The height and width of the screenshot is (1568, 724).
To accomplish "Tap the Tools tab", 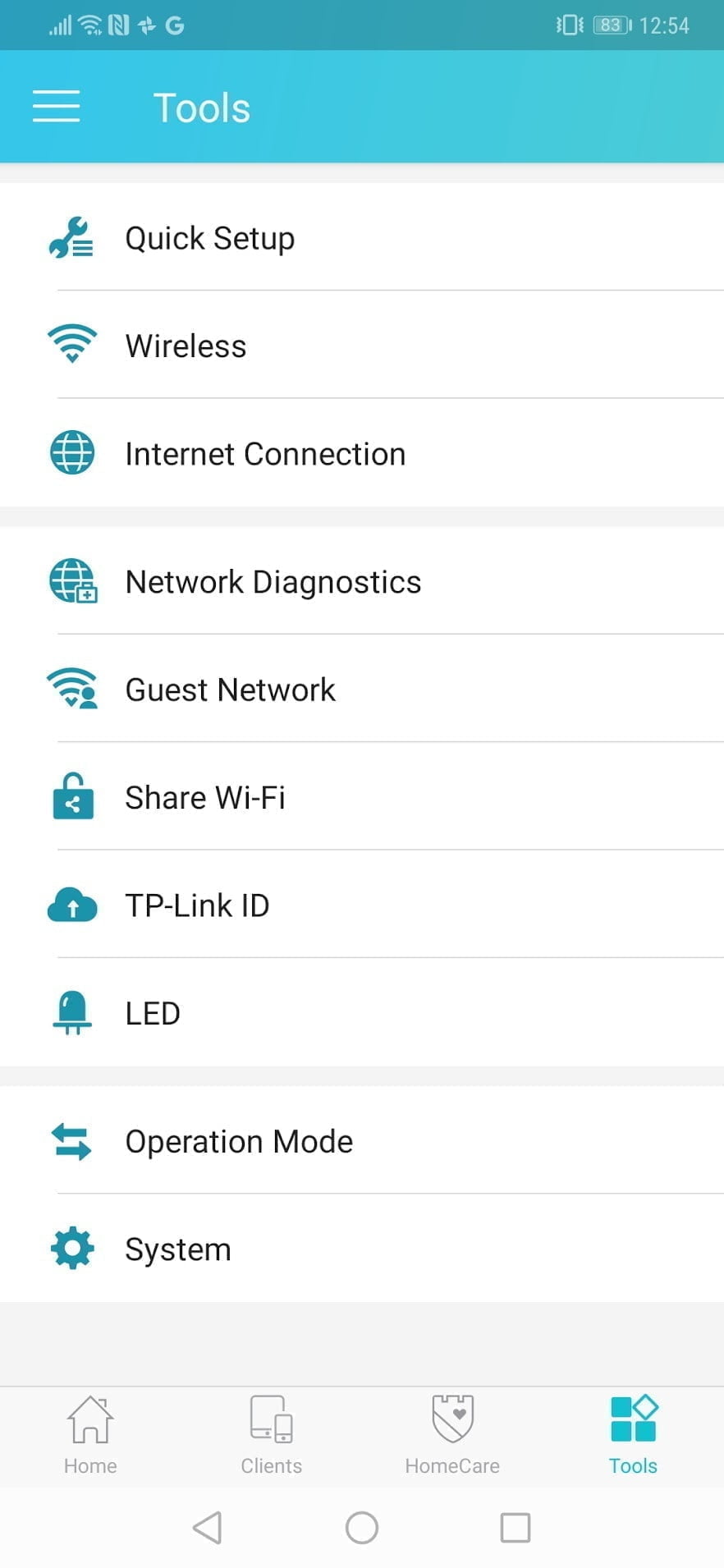I will pos(633,1435).
